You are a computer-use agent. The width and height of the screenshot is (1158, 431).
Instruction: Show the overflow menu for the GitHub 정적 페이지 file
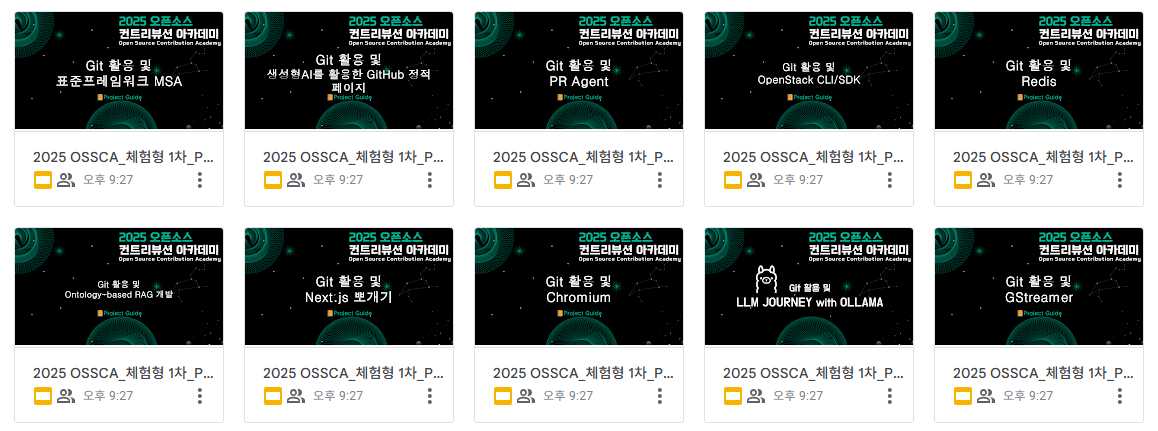point(430,180)
